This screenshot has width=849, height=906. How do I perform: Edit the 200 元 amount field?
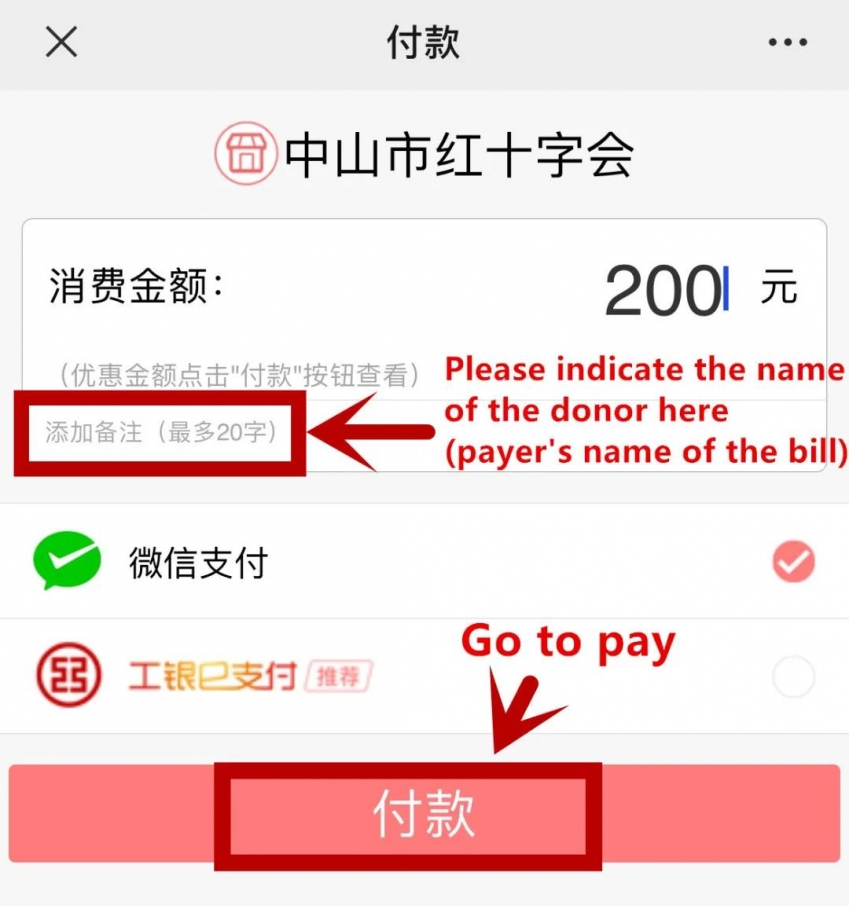662,291
